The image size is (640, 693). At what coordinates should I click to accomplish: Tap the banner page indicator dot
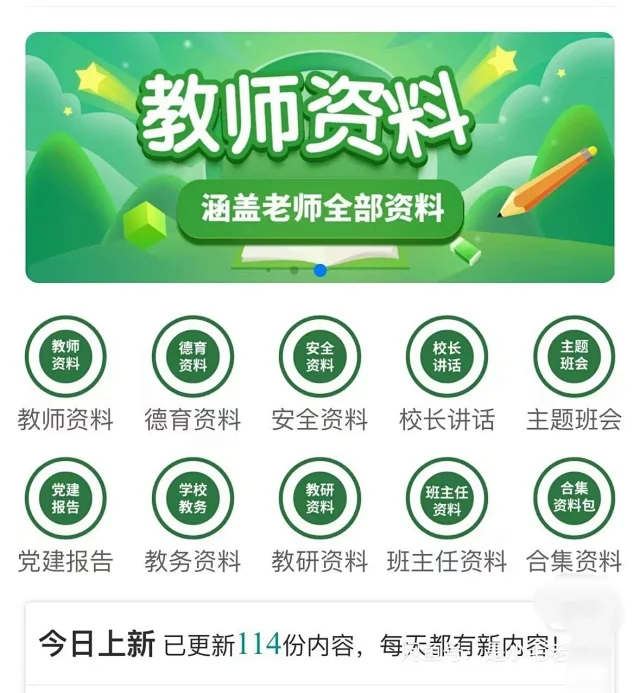(320, 270)
